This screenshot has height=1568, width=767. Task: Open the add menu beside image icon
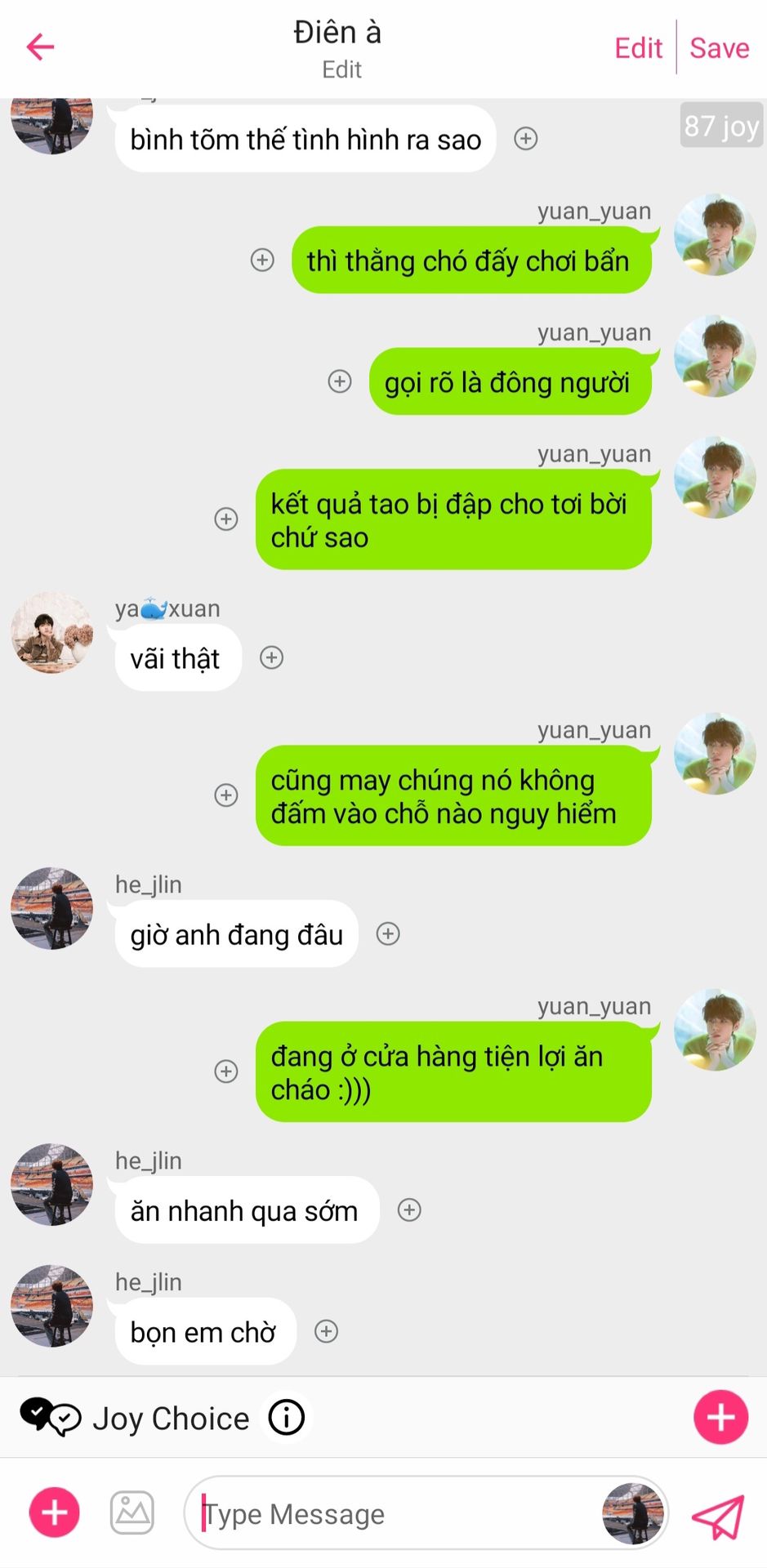[x=55, y=1512]
